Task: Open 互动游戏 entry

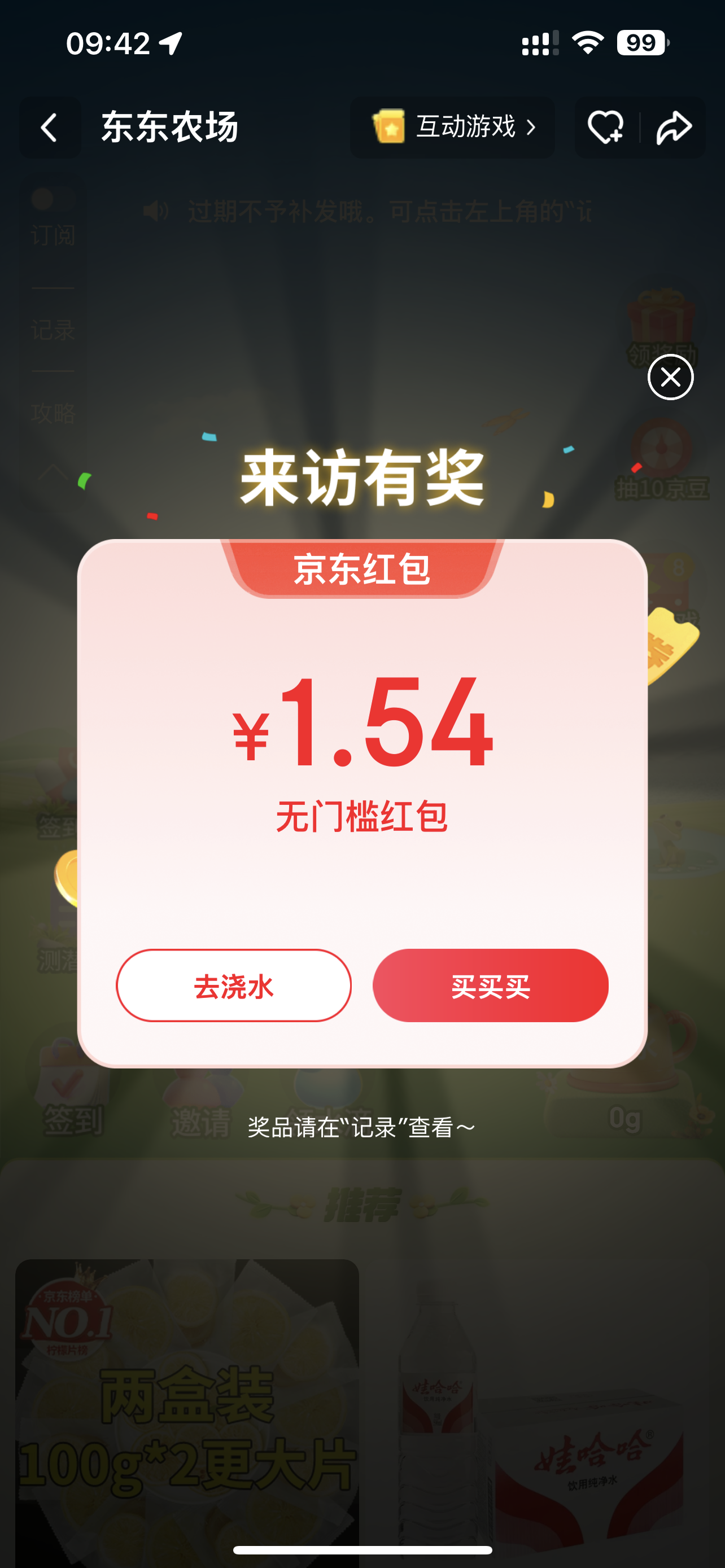Action: (x=452, y=127)
